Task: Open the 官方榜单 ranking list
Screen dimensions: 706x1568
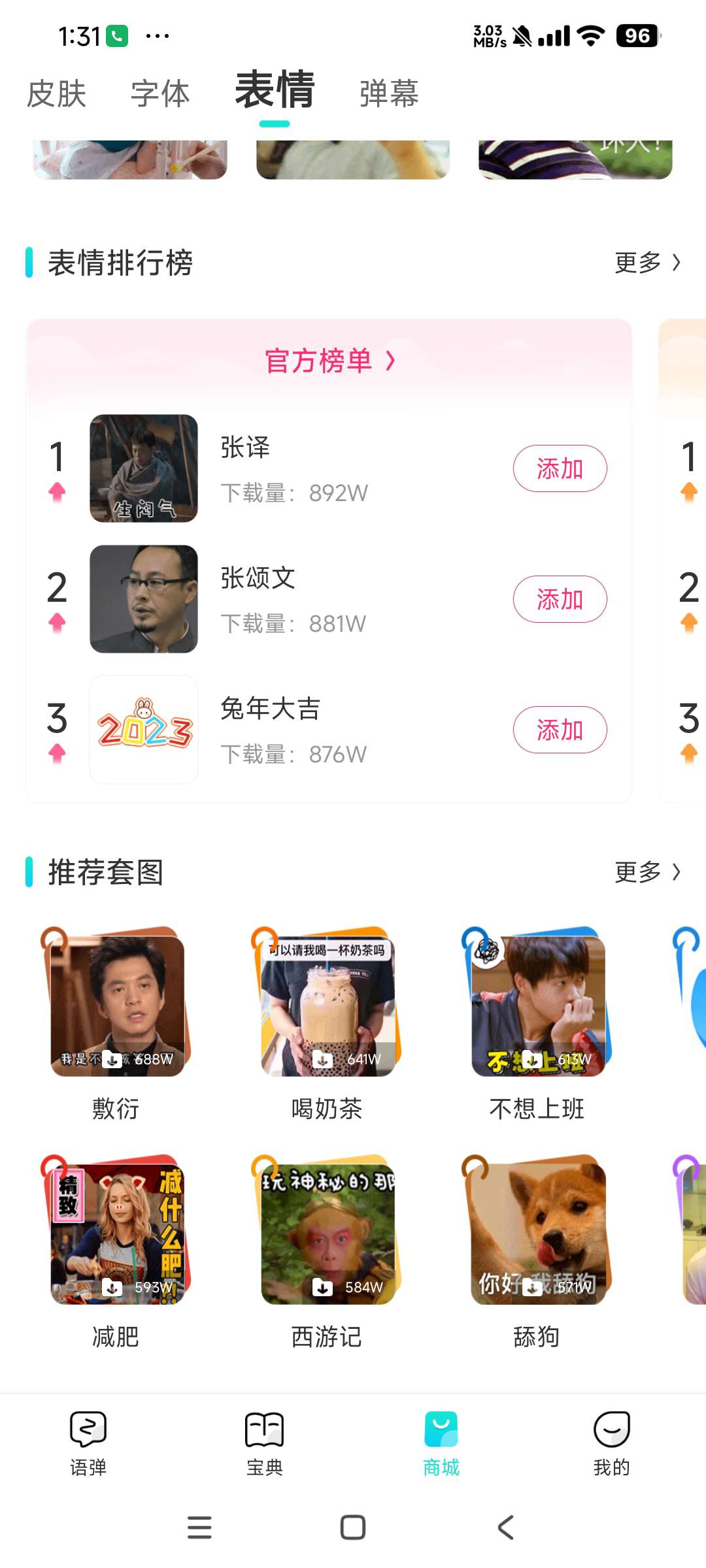Action: tap(329, 361)
